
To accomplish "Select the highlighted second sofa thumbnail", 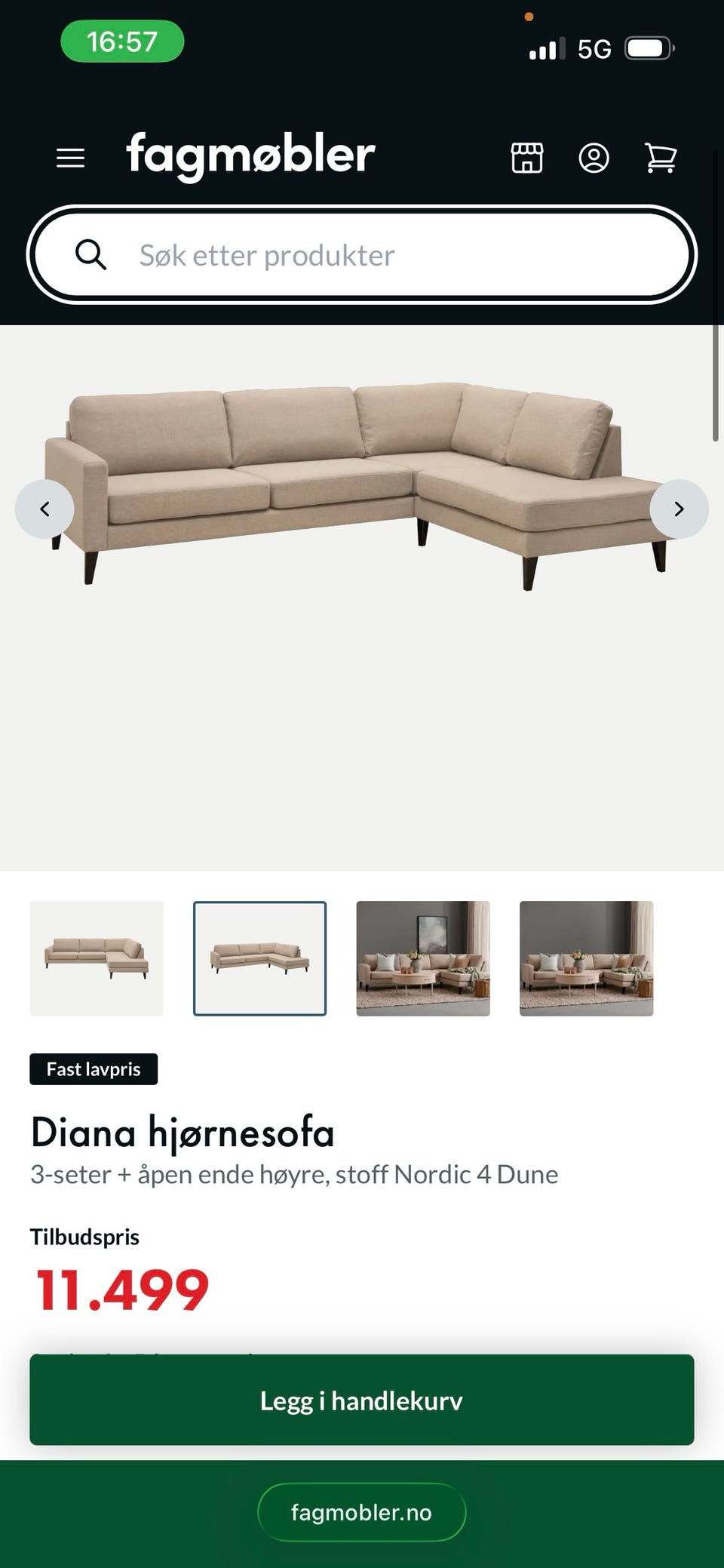I will 259,958.
